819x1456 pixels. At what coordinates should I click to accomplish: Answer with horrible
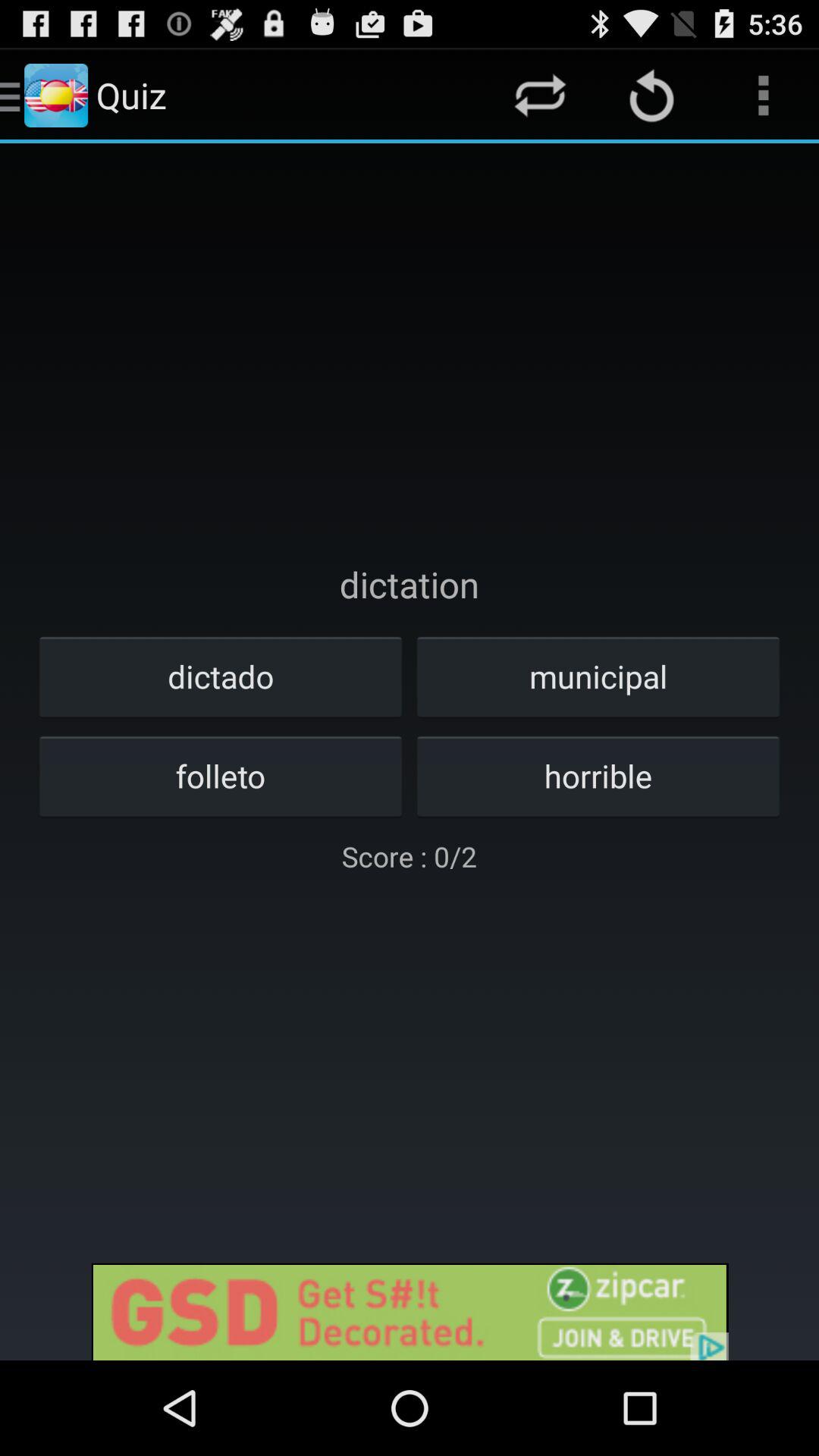click(598, 776)
